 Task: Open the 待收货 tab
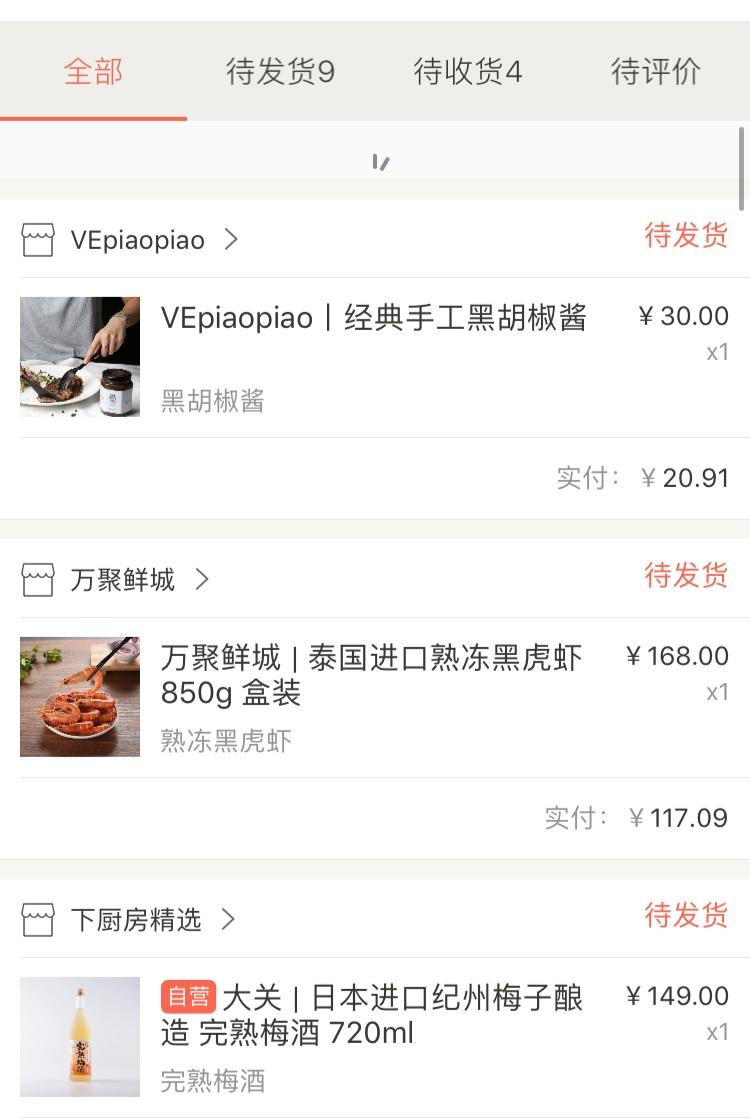coord(467,72)
